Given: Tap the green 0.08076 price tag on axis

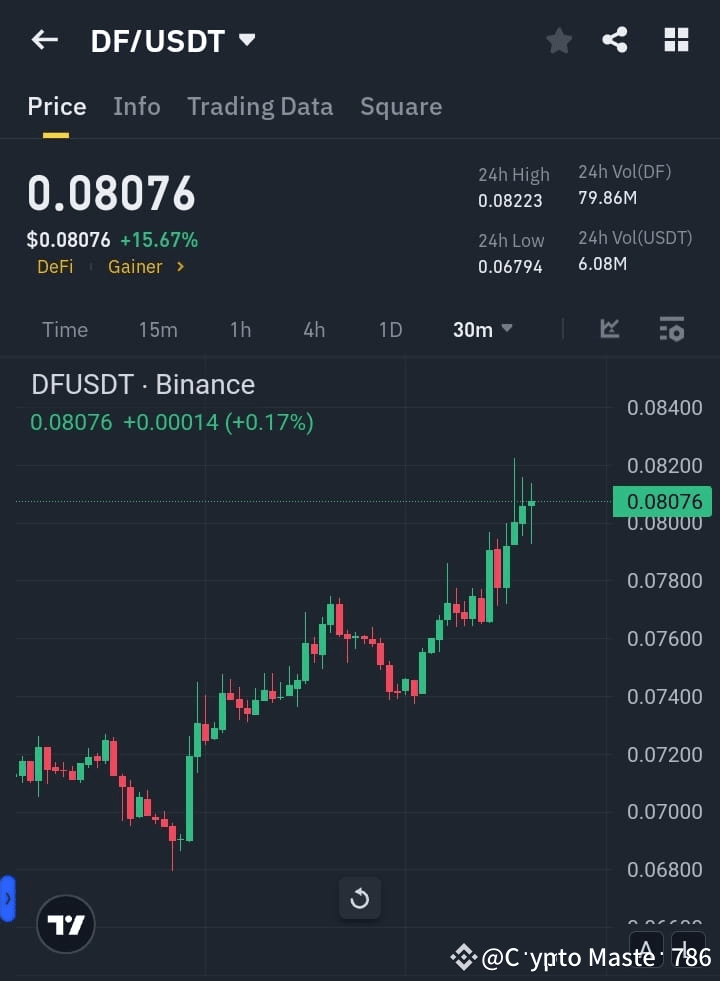Looking at the screenshot, I should [x=662, y=501].
